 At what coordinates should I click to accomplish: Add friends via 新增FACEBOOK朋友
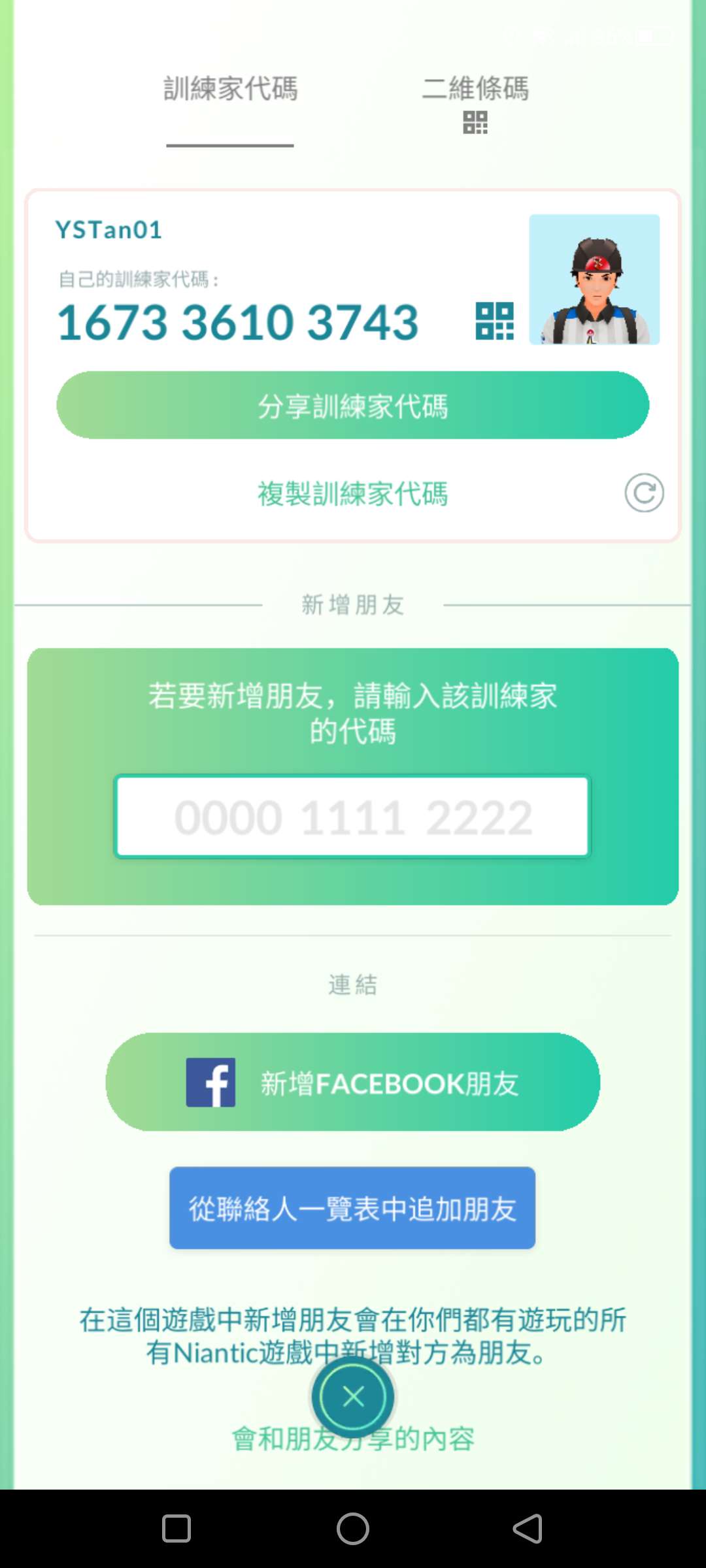click(353, 1083)
